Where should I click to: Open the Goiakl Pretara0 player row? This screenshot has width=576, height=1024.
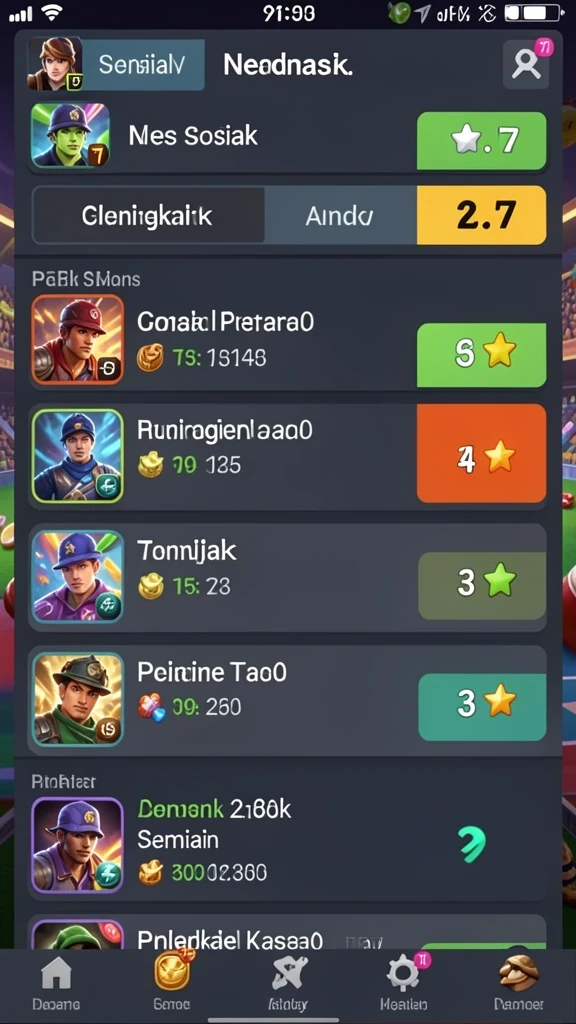tap(288, 340)
